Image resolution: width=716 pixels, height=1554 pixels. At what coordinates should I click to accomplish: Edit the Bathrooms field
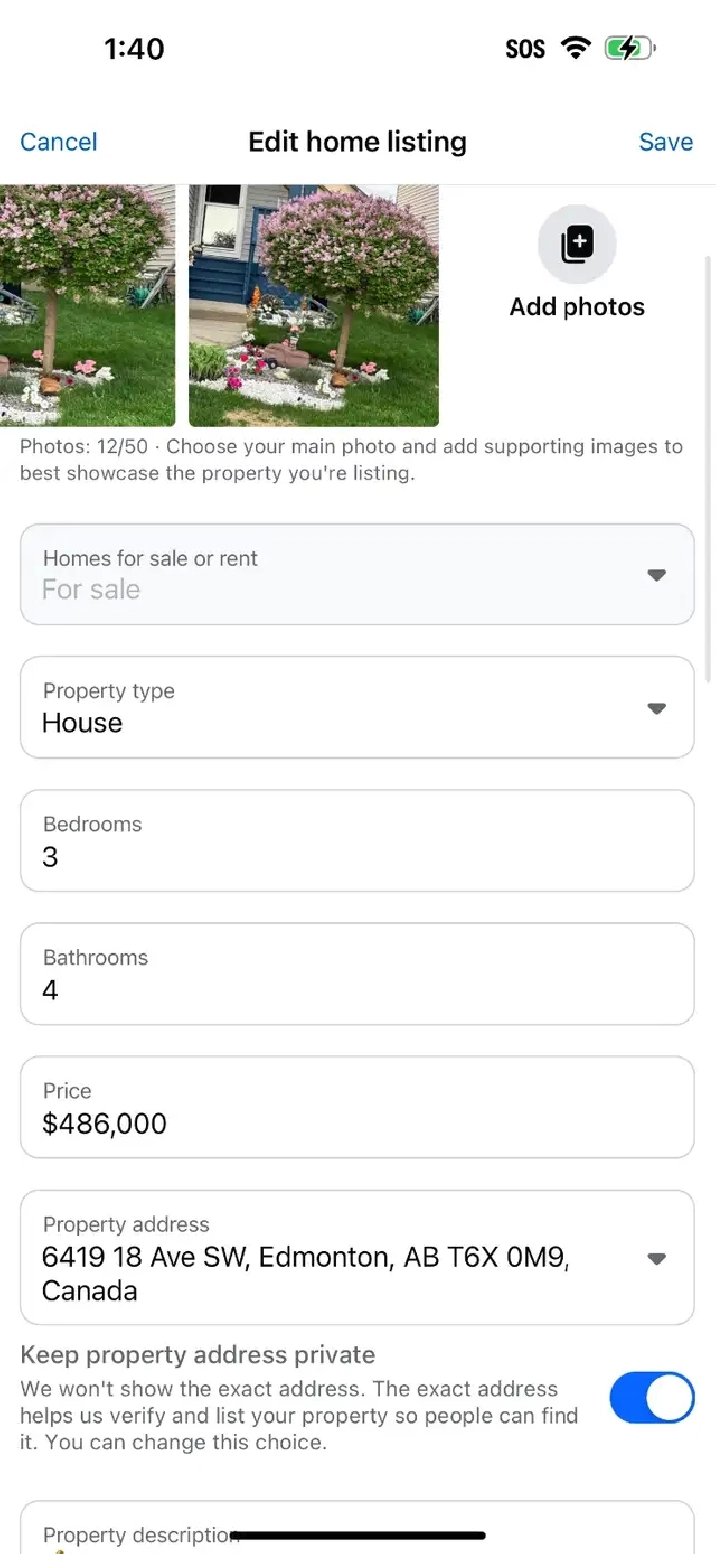point(357,974)
